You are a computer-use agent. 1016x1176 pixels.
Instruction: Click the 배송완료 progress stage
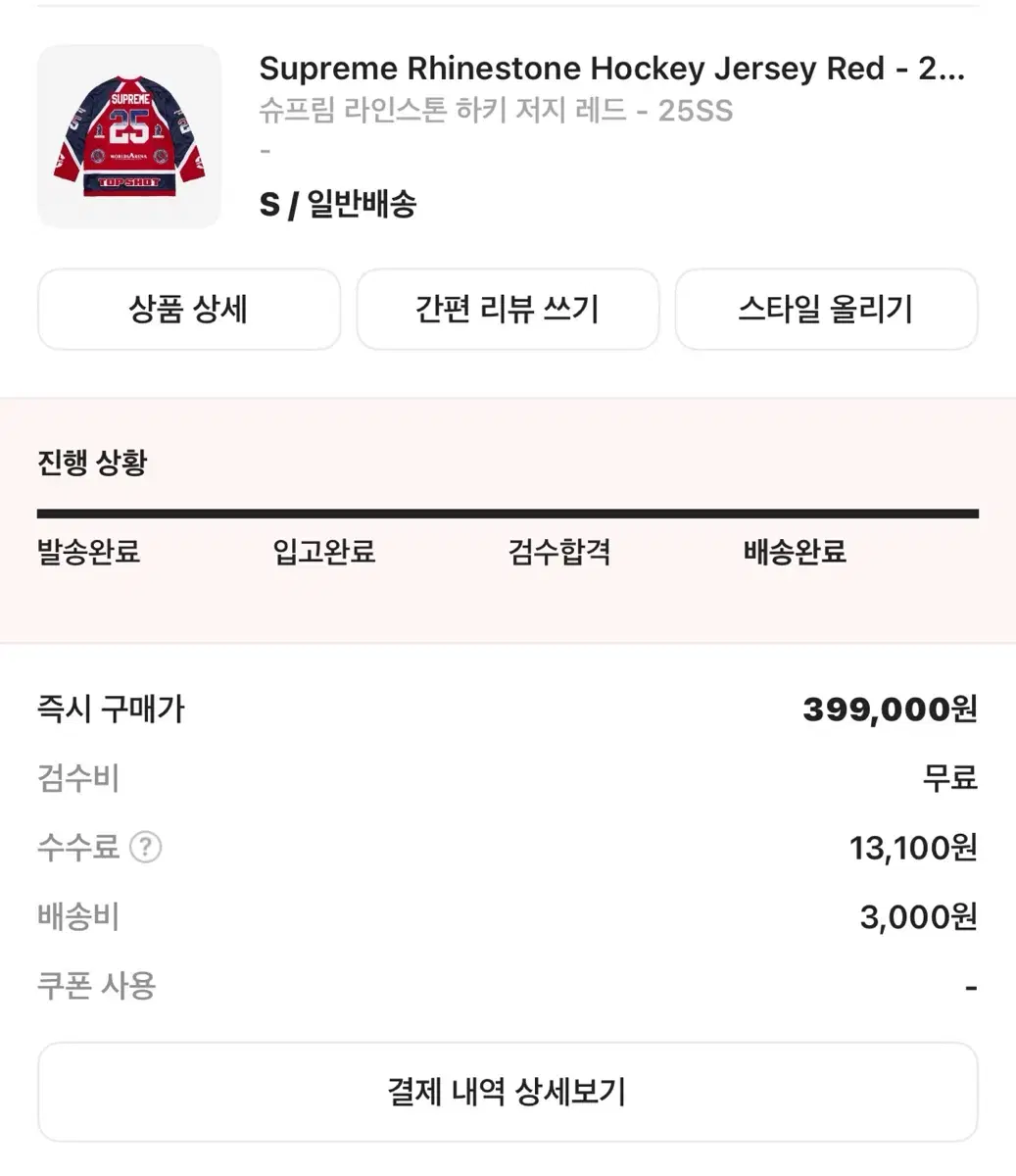[x=796, y=553]
